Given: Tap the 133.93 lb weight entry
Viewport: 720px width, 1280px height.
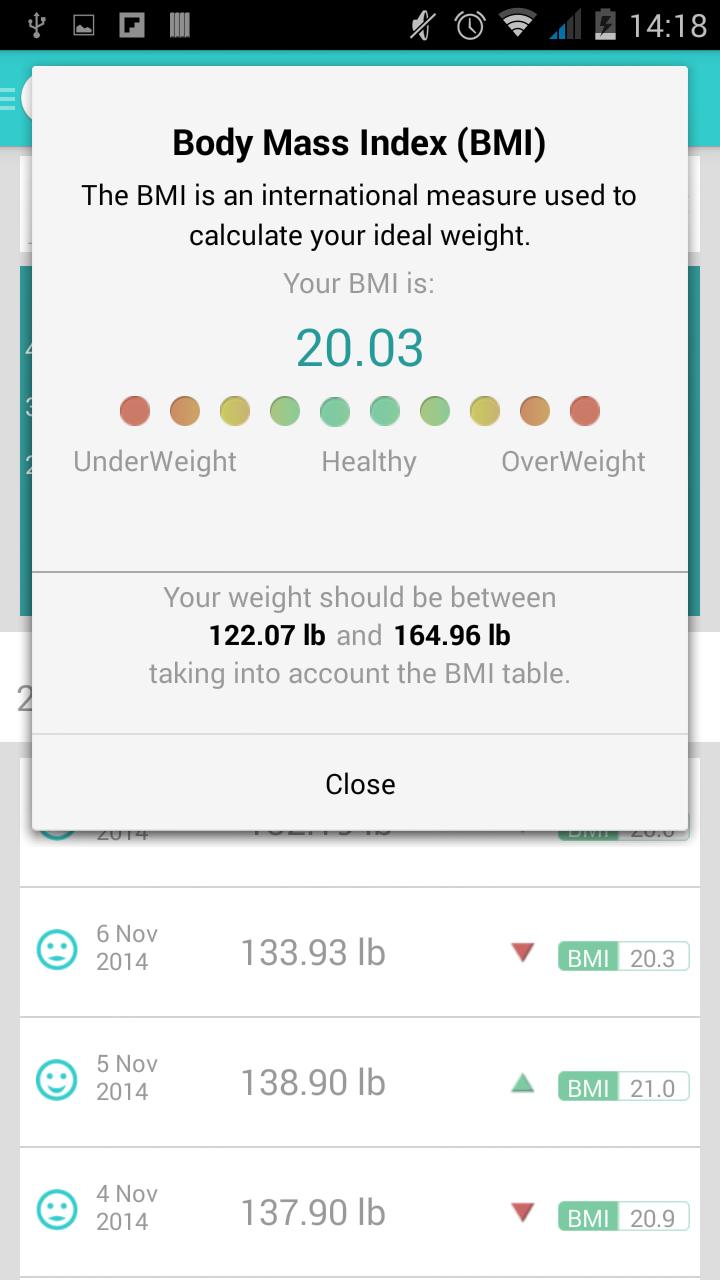Looking at the screenshot, I should tap(310, 951).
